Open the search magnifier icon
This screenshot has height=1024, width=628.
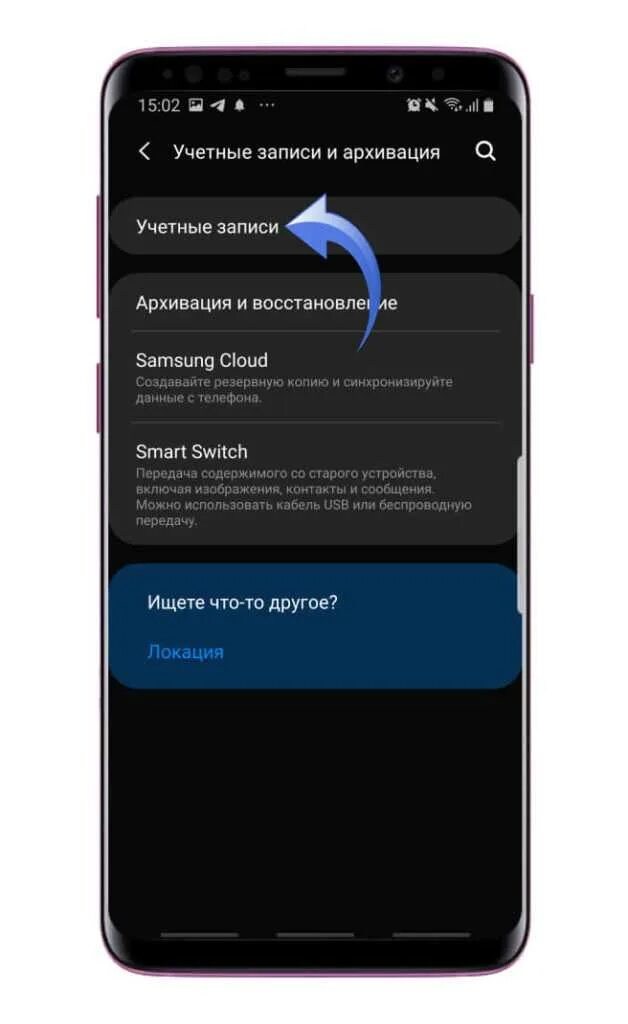(x=485, y=152)
